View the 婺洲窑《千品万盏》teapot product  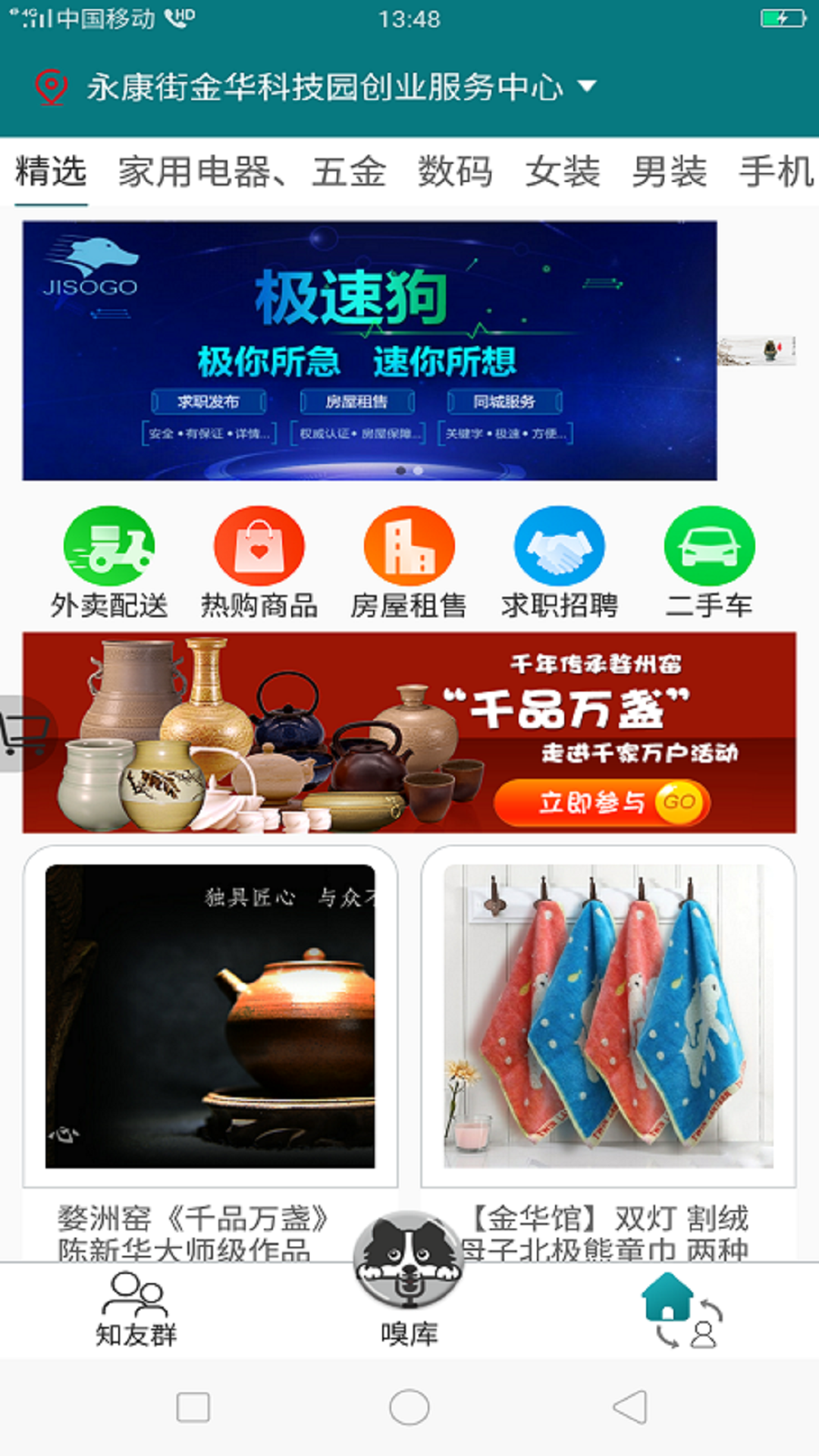pos(210,1016)
